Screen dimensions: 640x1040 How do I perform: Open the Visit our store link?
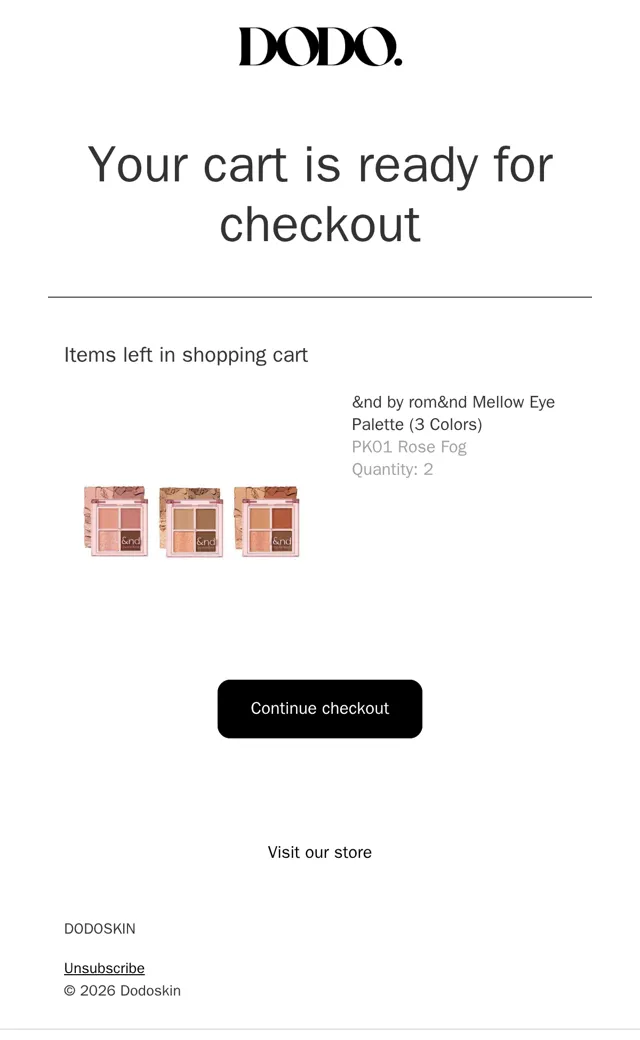point(320,852)
